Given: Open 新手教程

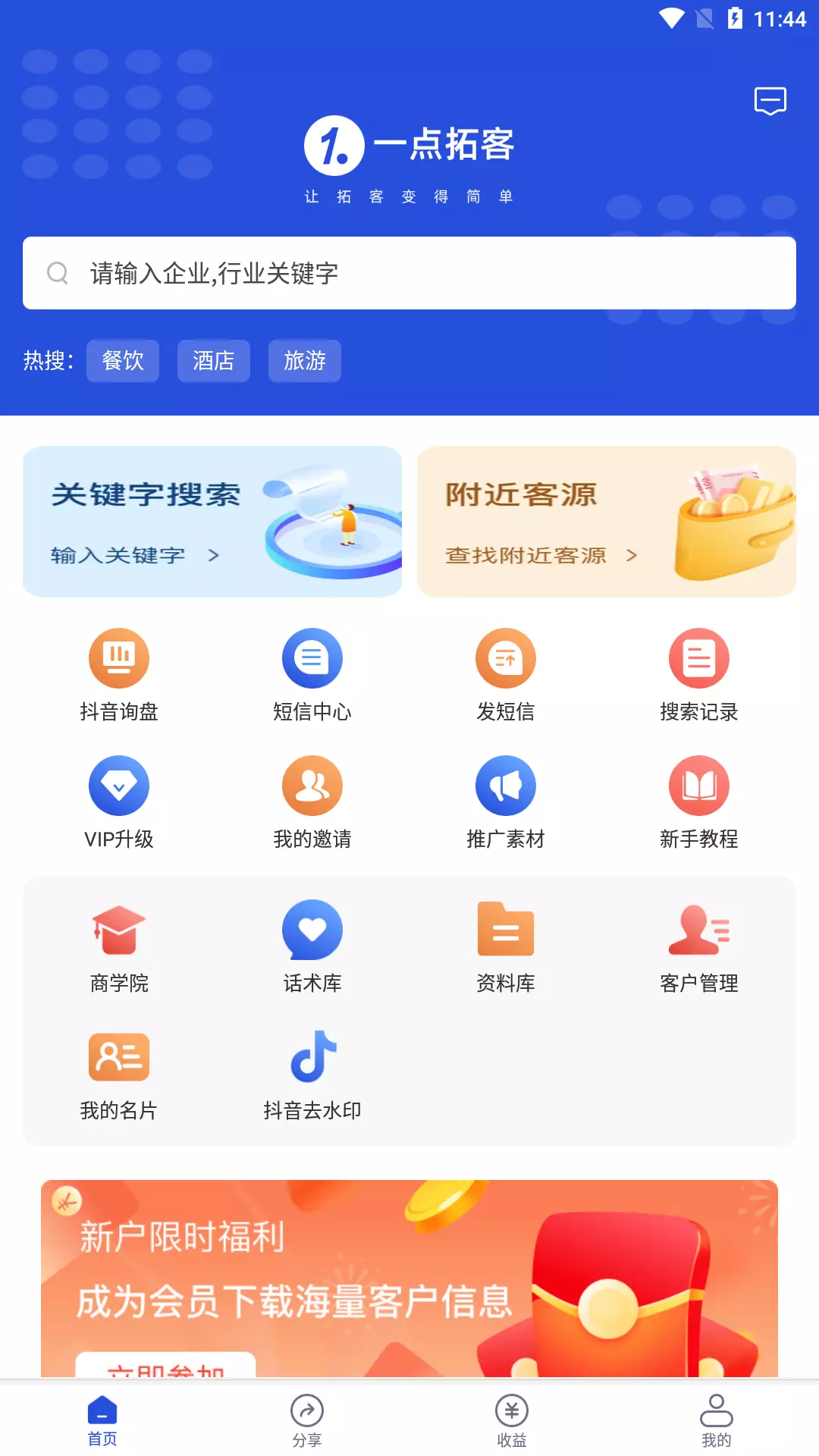Looking at the screenshot, I should tap(699, 802).
